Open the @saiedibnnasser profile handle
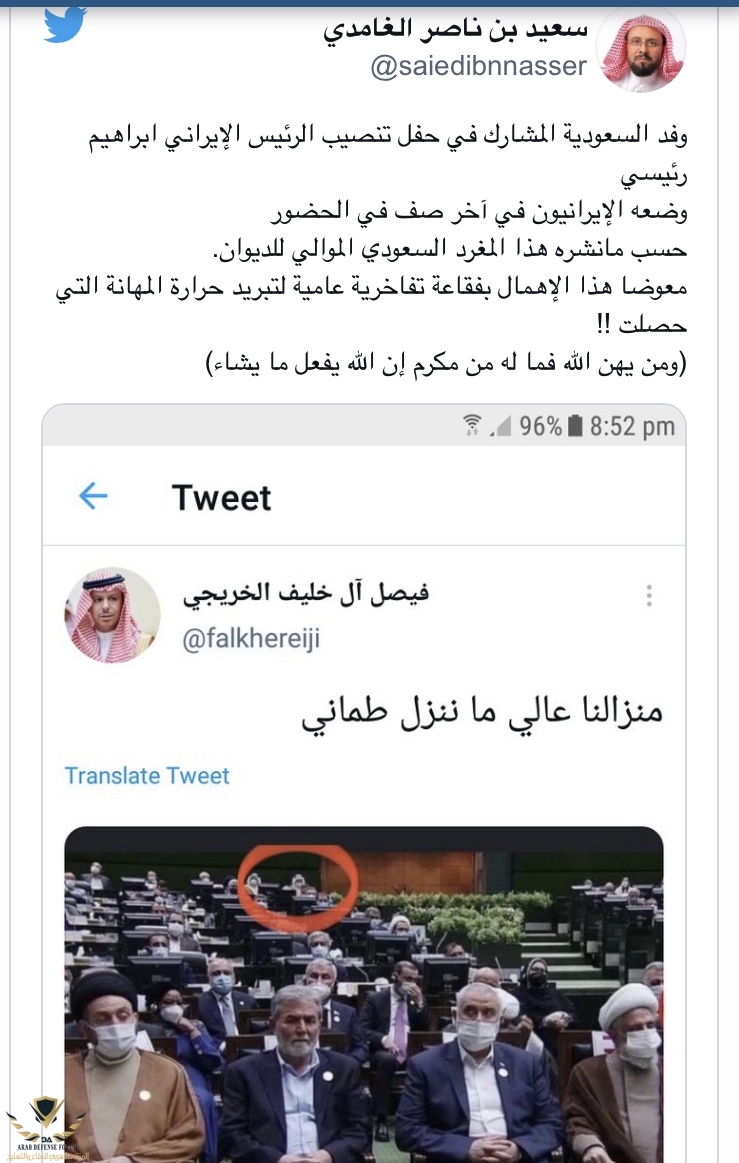Screen dimensions: 739x1163 pyautogui.click(x=479, y=68)
